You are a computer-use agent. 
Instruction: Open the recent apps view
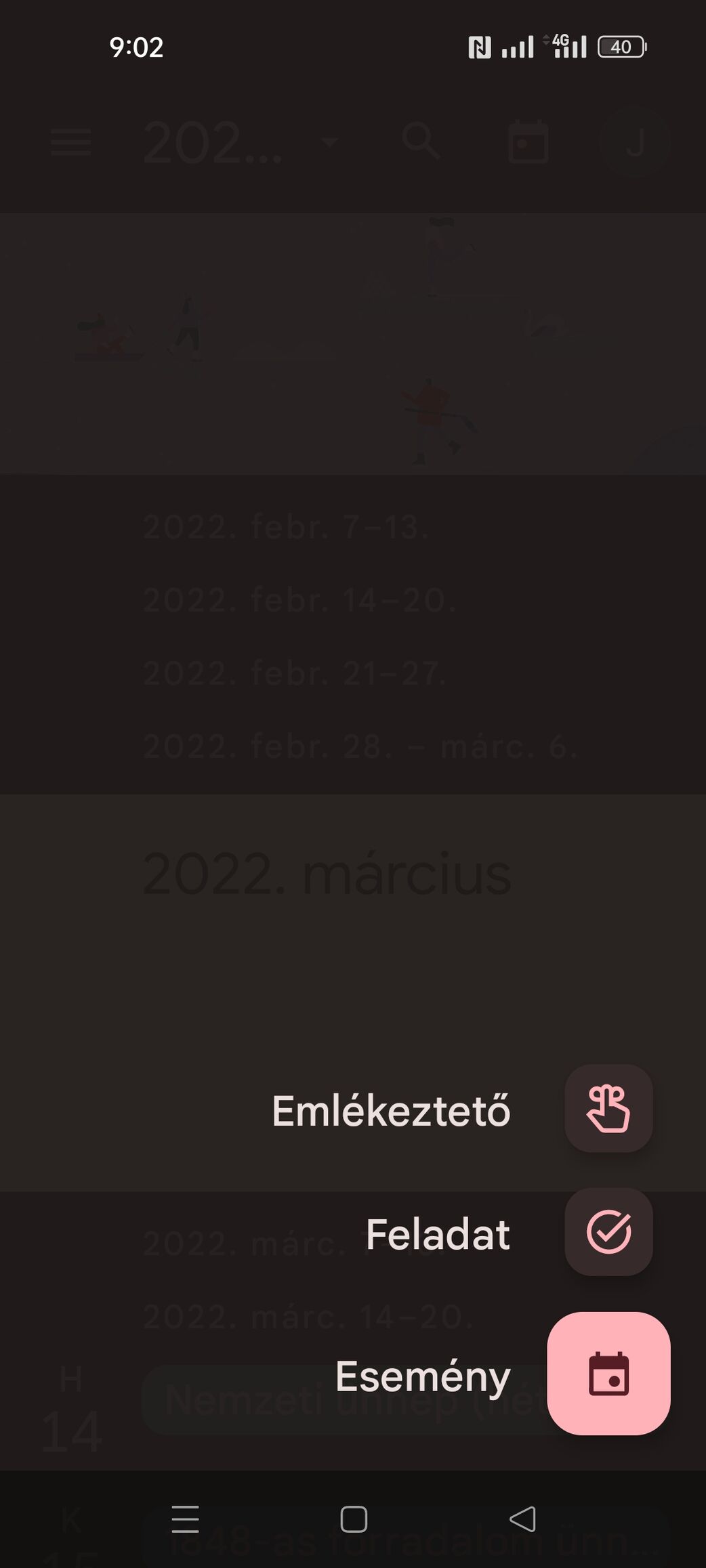185,1519
